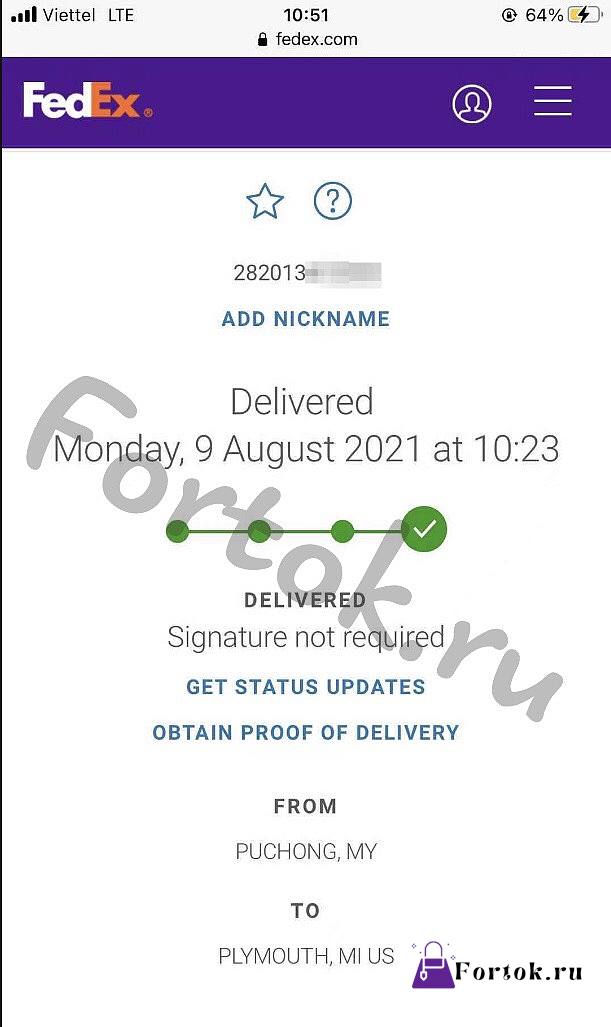611x1027 pixels.
Task: Add shipment to watch list star
Action: (x=265, y=201)
